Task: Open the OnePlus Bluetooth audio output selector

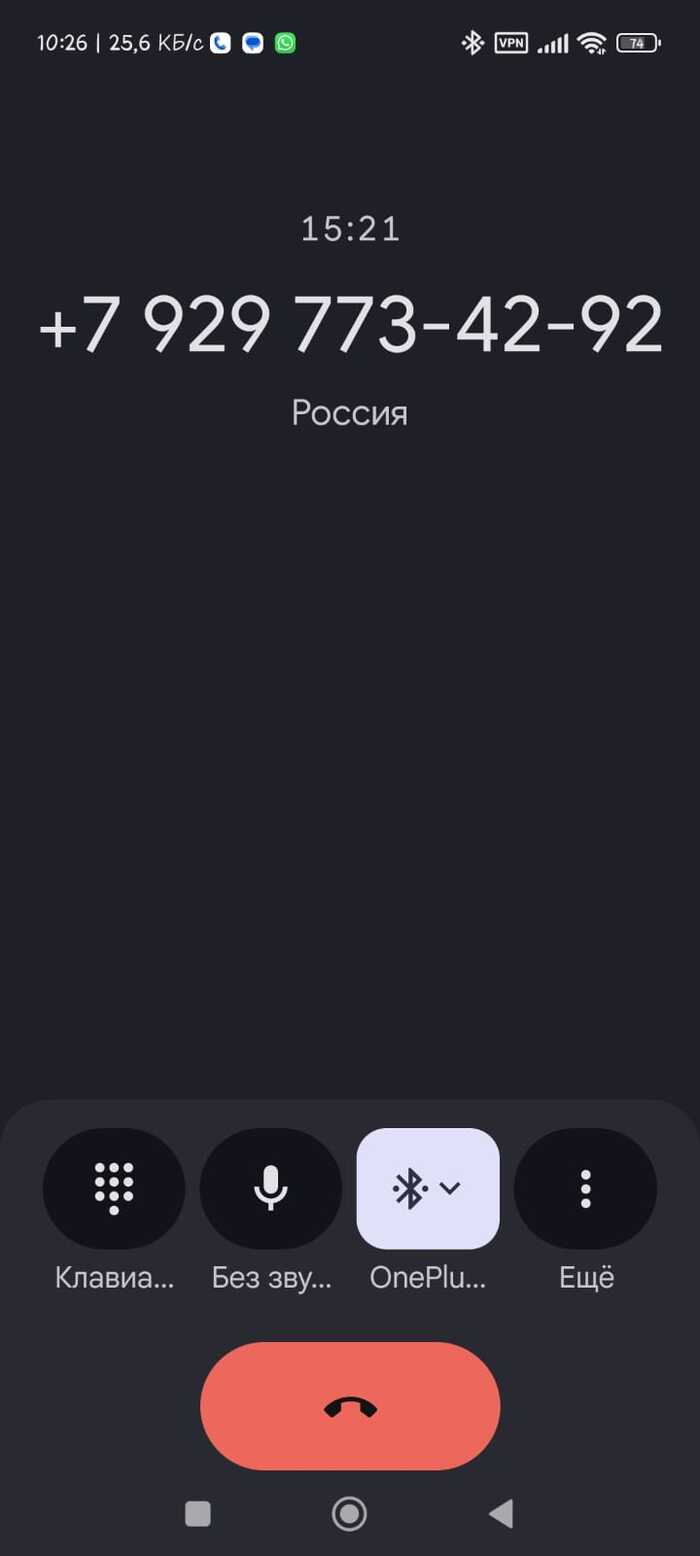Action: coord(428,1188)
